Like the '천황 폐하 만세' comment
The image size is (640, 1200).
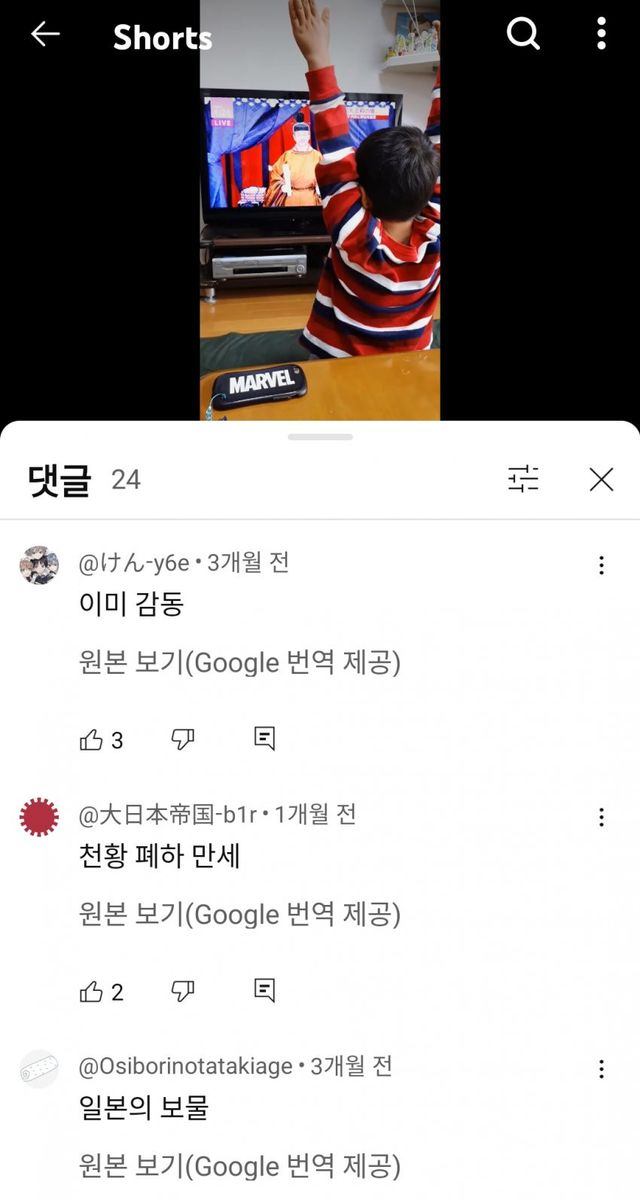pos(92,992)
